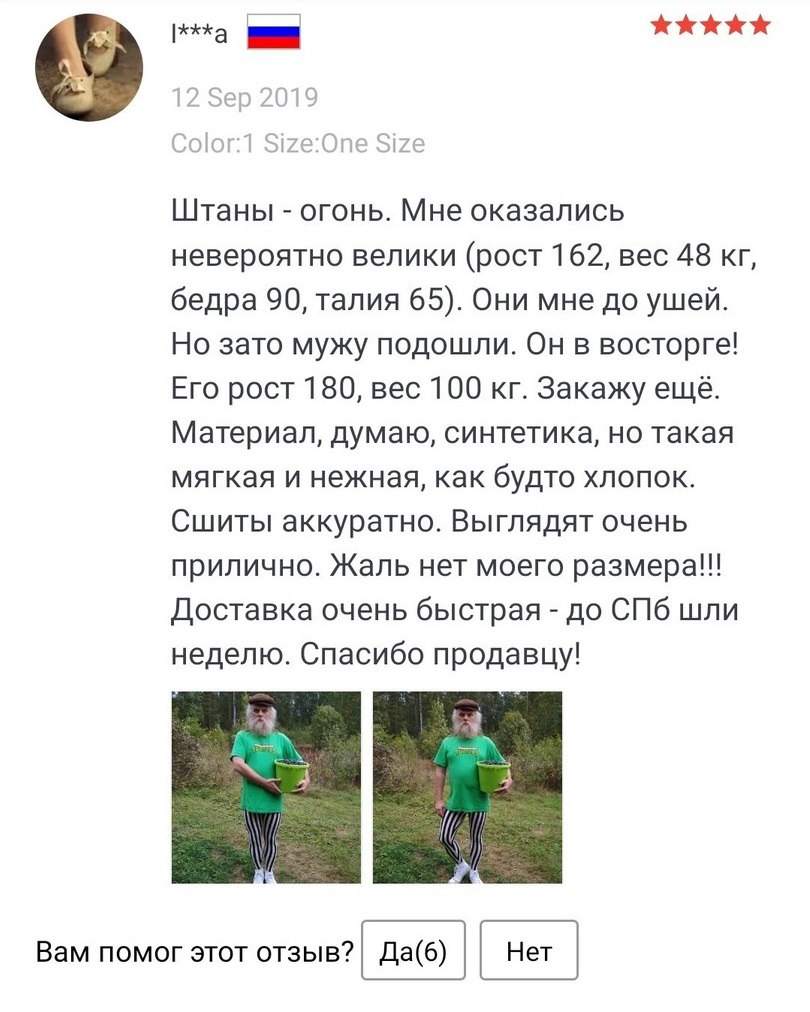Screen dimensions: 810x1012
Task: Mark the review as helpful with Да
Action: click(x=413, y=951)
